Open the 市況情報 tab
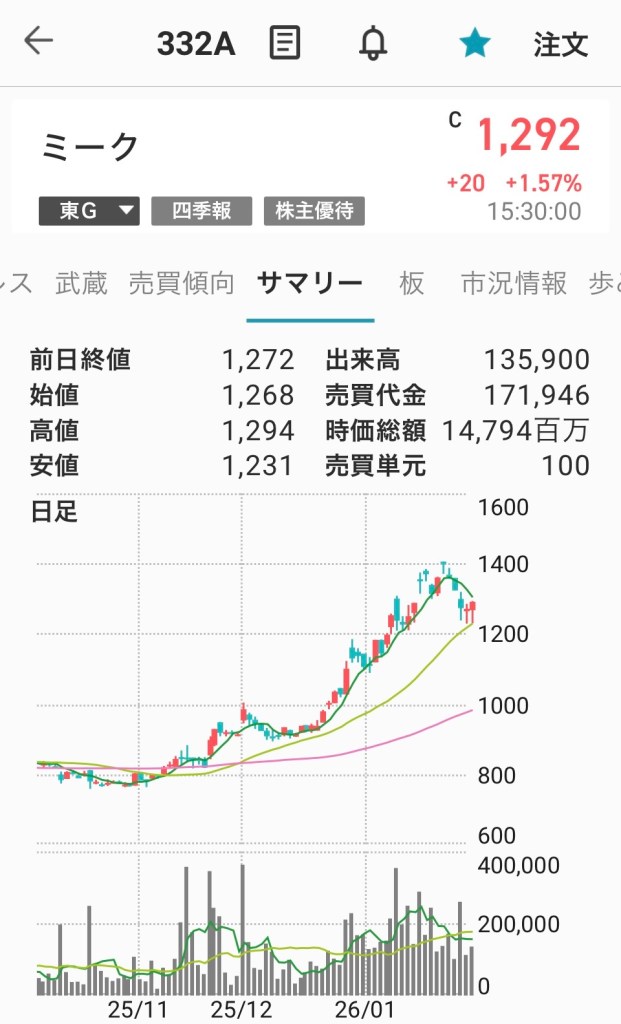Screen dimensions: 621x1024 pos(514,284)
